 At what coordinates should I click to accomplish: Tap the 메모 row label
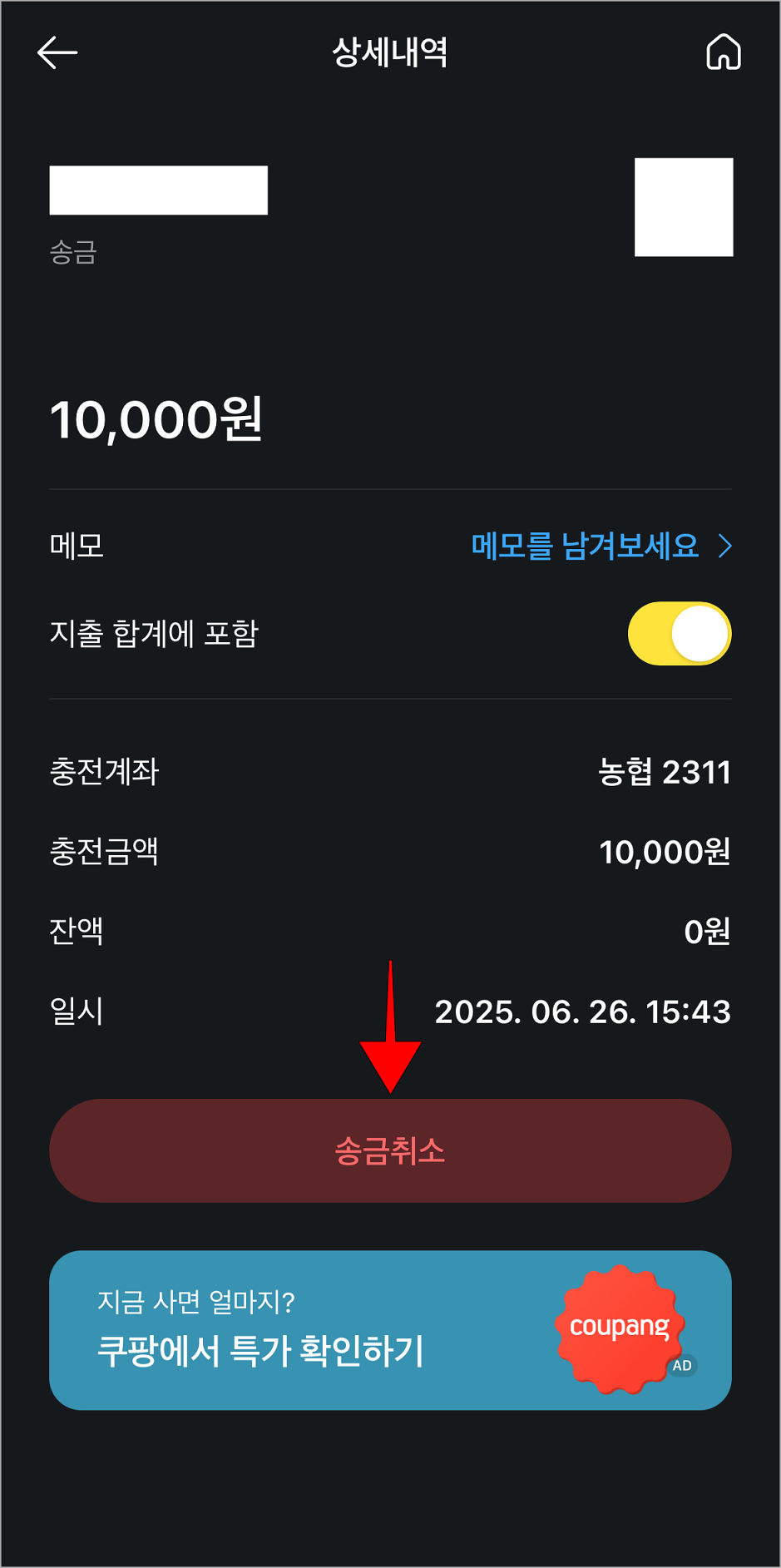(x=76, y=547)
